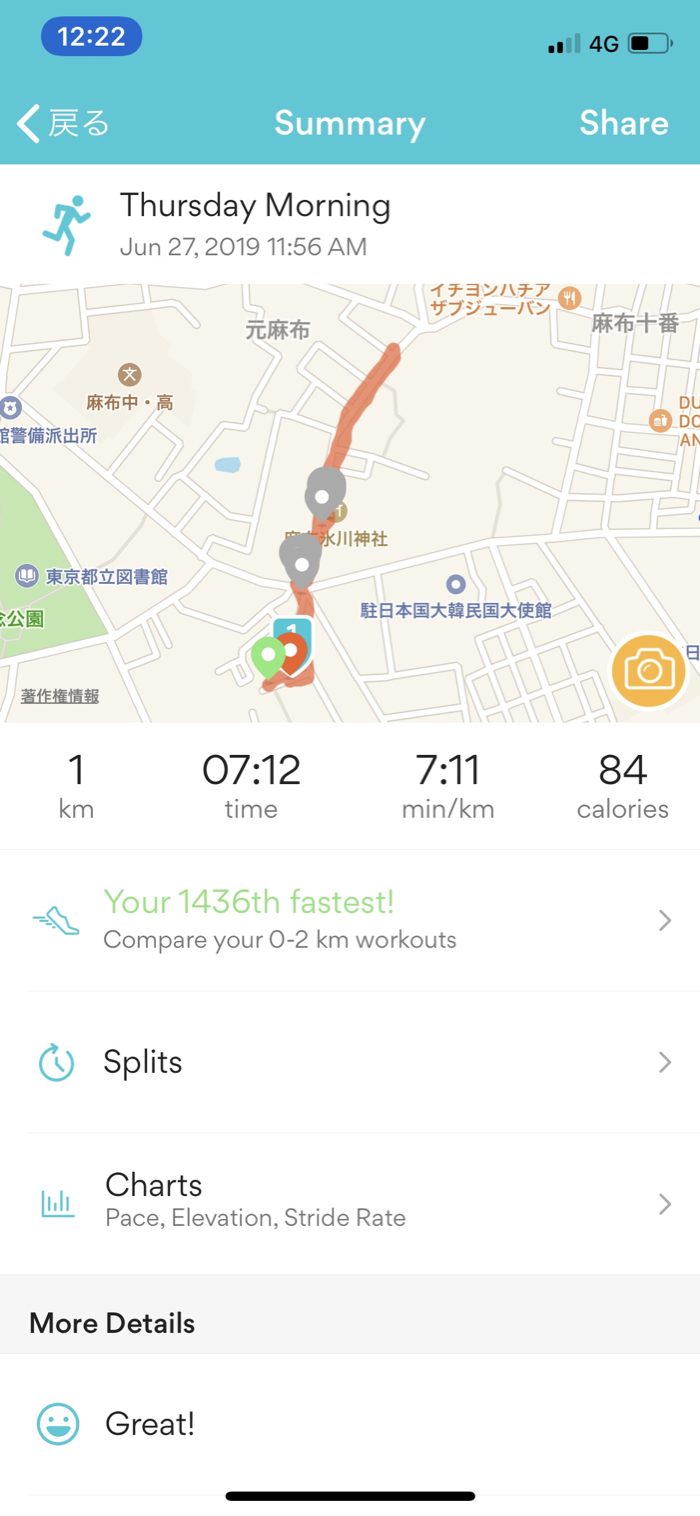Go back with the 戻る button
The width and height of the screenshot is (700, 1516).
click(x=64, y=123)
